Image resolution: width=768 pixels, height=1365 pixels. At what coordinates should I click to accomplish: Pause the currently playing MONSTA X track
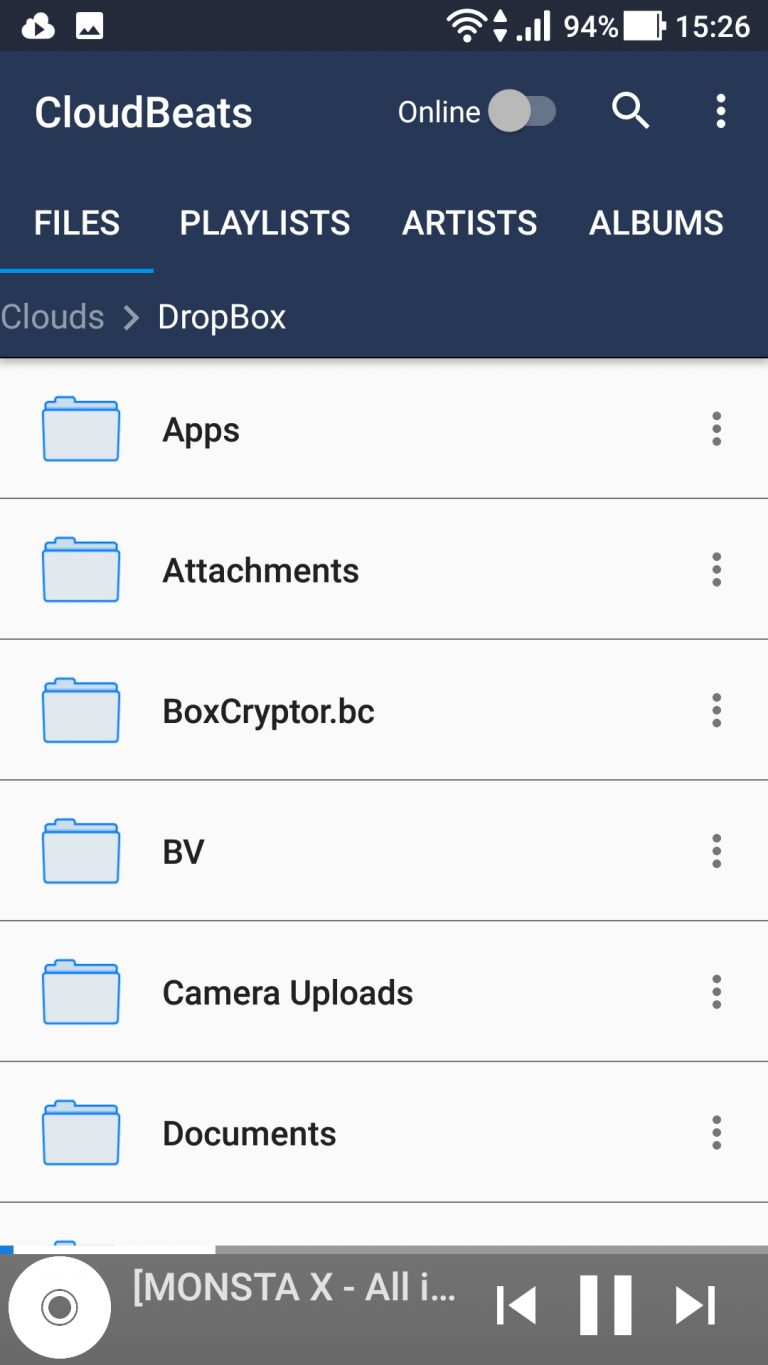607,1305
